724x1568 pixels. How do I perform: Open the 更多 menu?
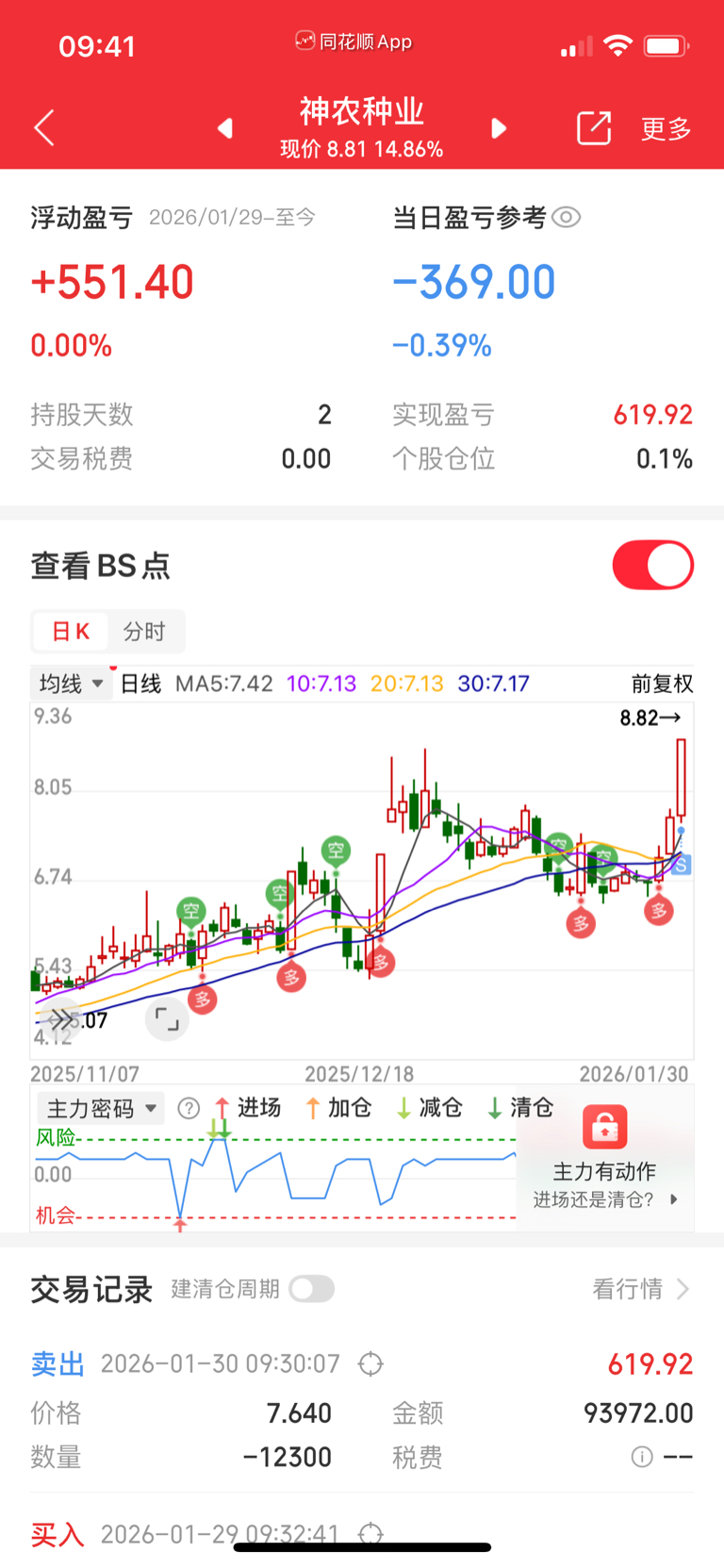666,128
